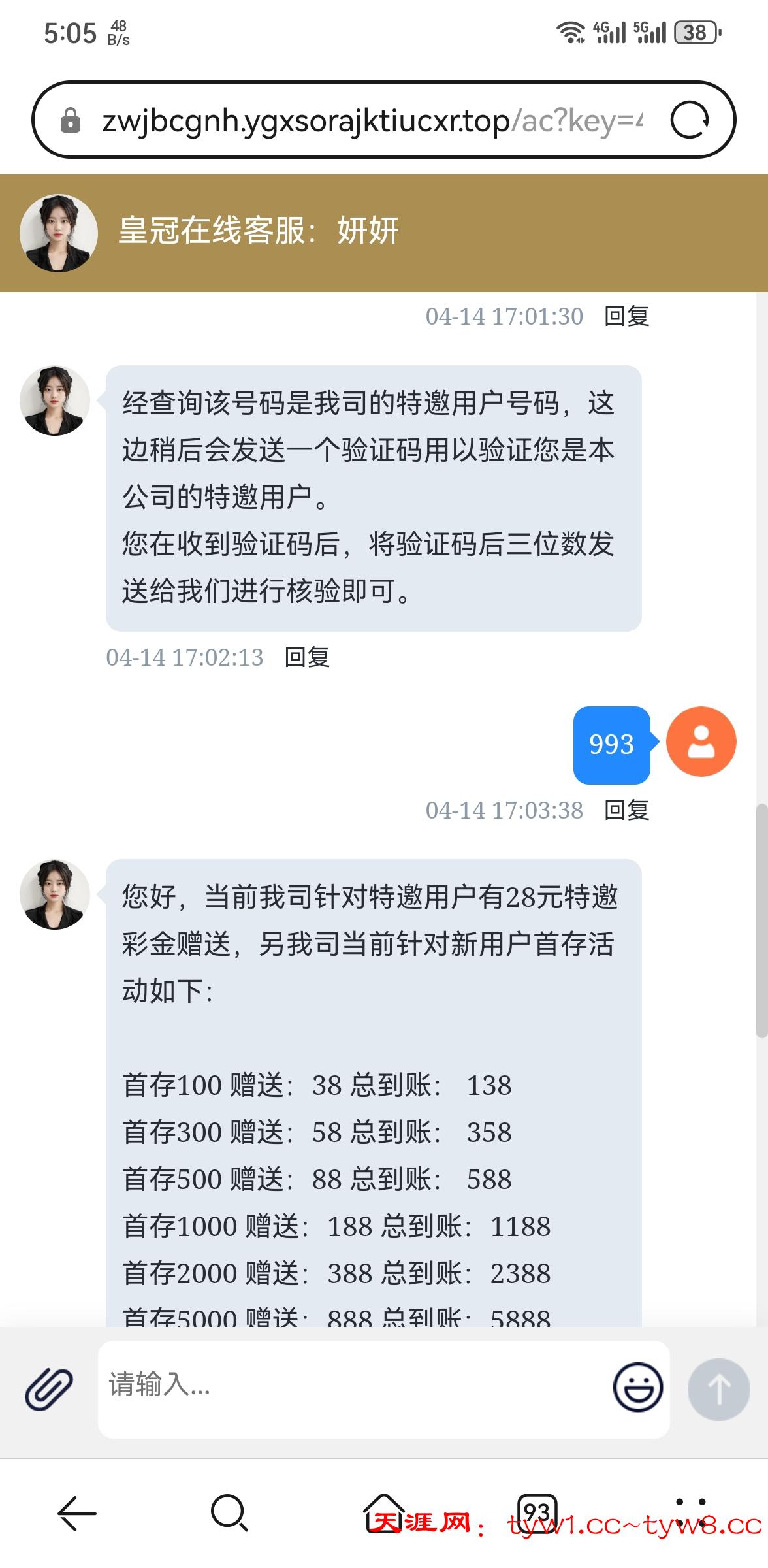Image resolution: width=768 pixels, height=1568 pixels.
Task: Open the browser search icon
Action: point(229,1513)
